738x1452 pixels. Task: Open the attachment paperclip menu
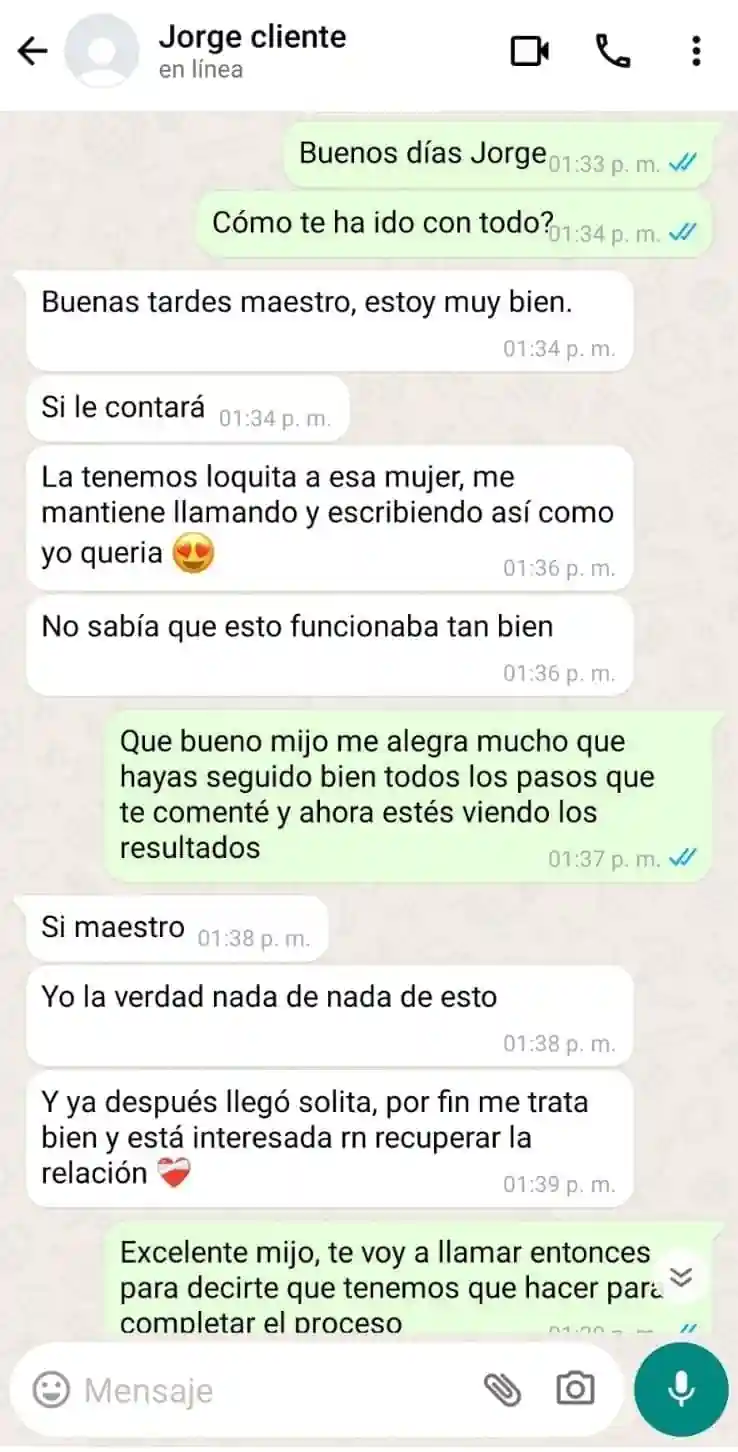(x=503, y=1389)
